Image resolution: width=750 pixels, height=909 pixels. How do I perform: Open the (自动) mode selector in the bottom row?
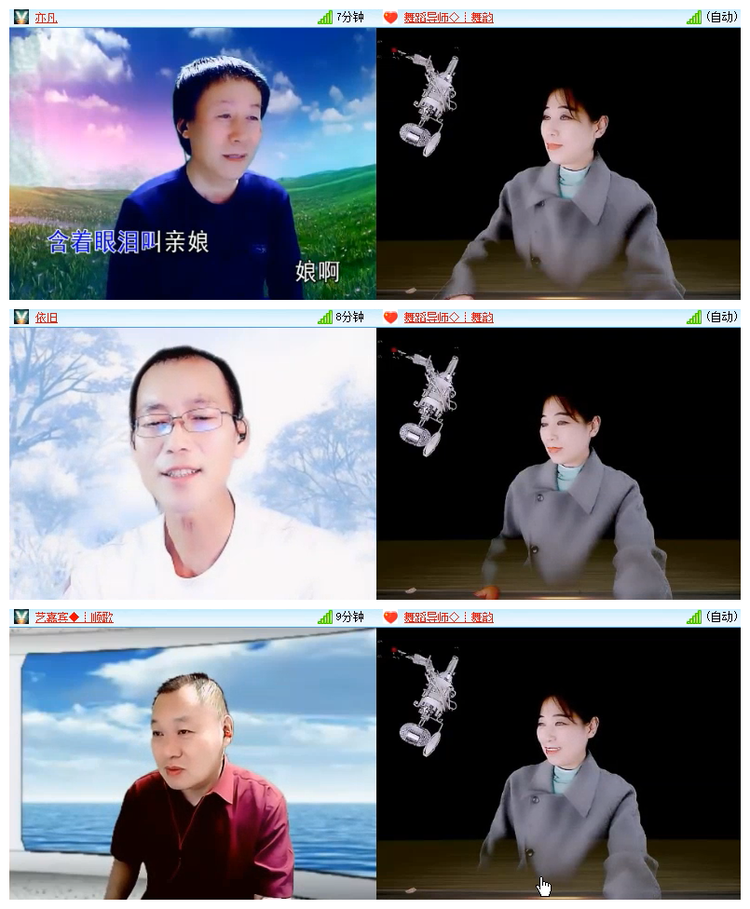click(722, 617)
